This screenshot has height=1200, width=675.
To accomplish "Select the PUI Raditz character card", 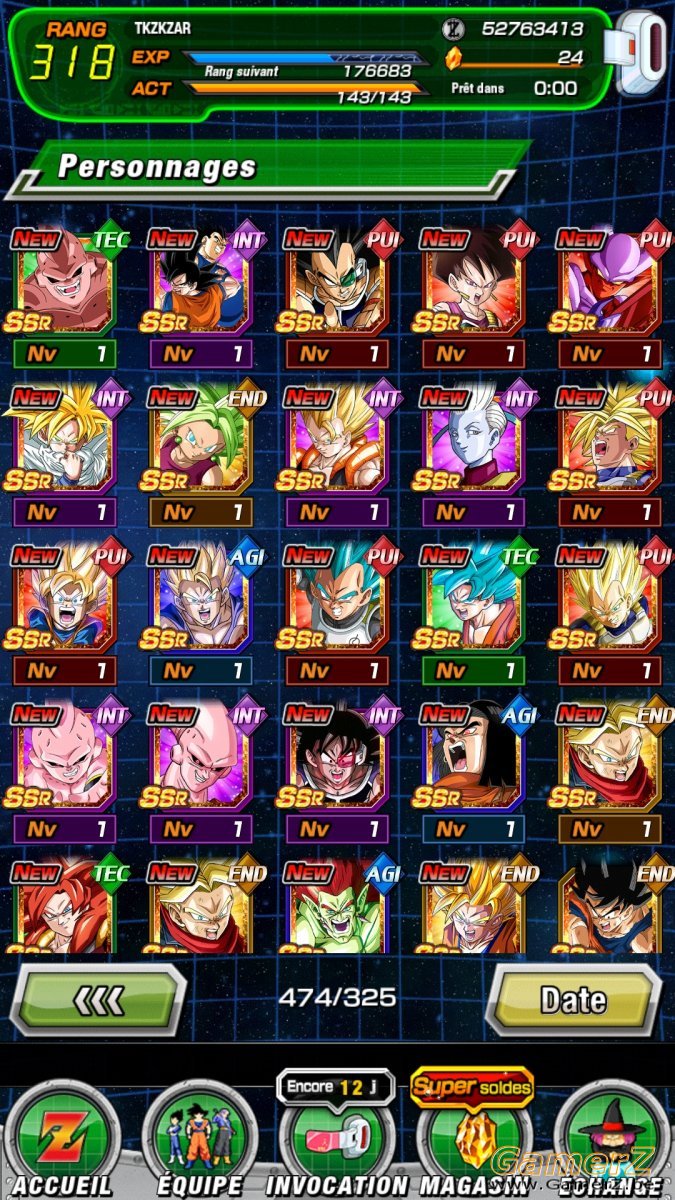I will click(x=337, y=285).
